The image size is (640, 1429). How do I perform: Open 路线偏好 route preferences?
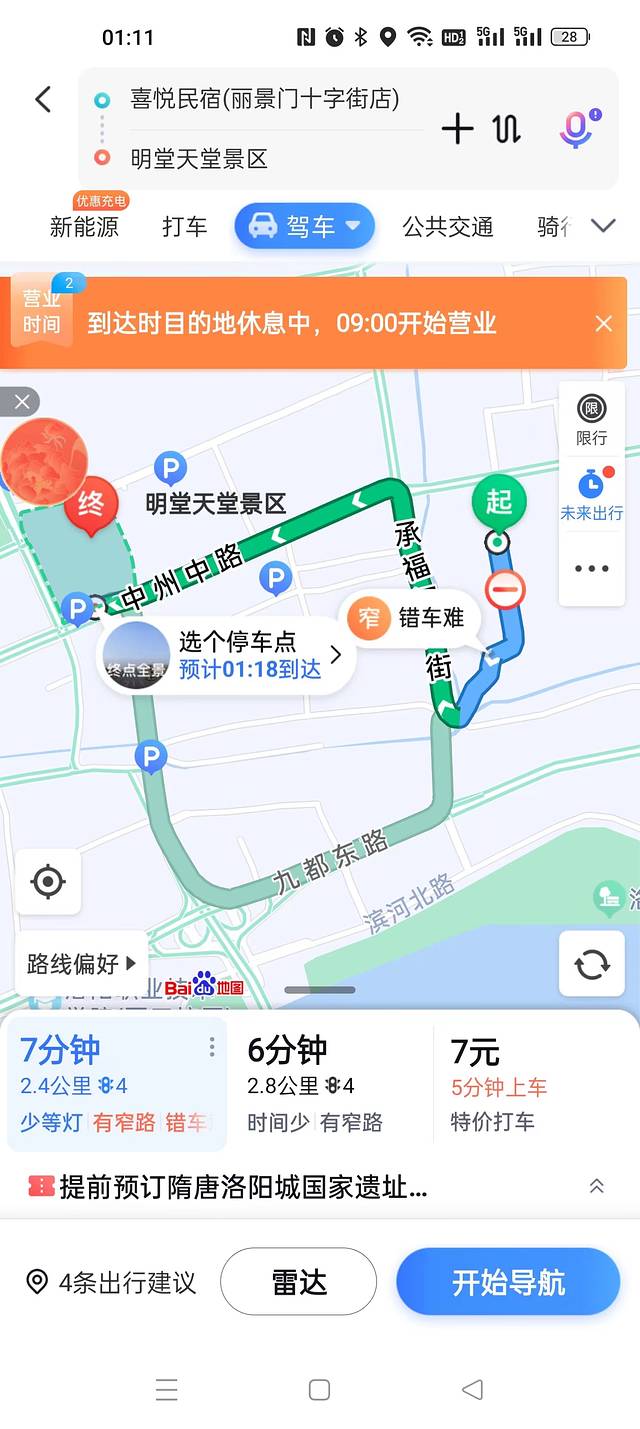click(x=81, y=964)
